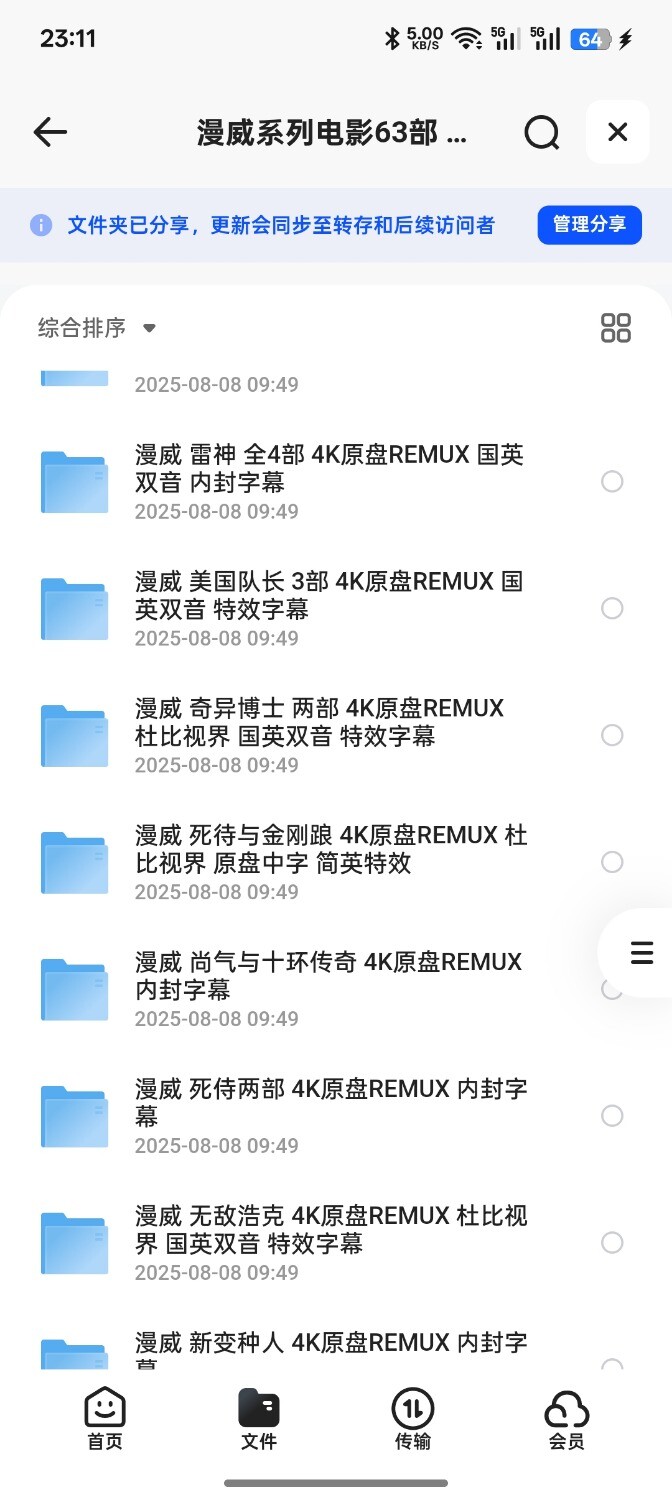Viewport: 672px width, 1500px height.
Task: Open the floating list menu button
Action: [641, 953]
